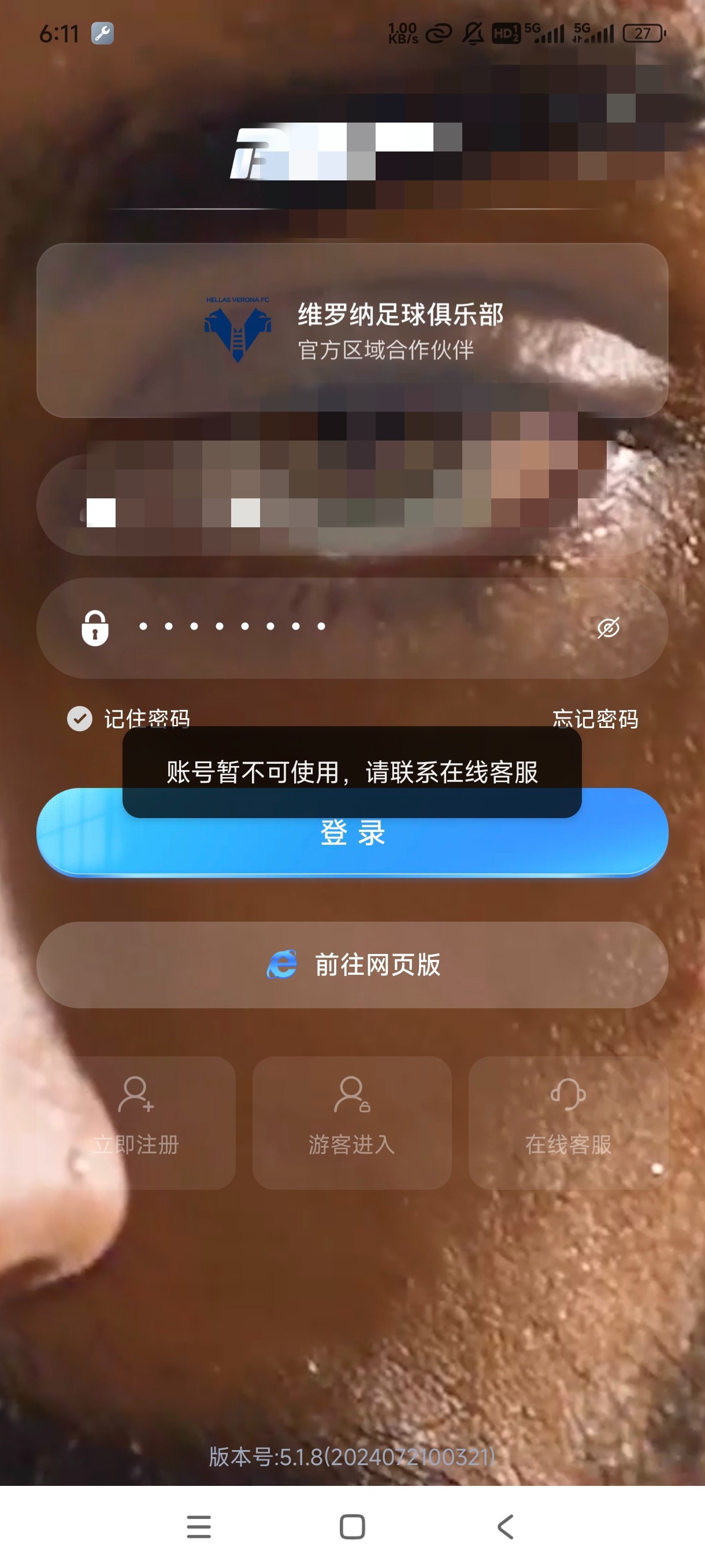Go back with system back button

pyautogui.click(x=506, y=1526)
